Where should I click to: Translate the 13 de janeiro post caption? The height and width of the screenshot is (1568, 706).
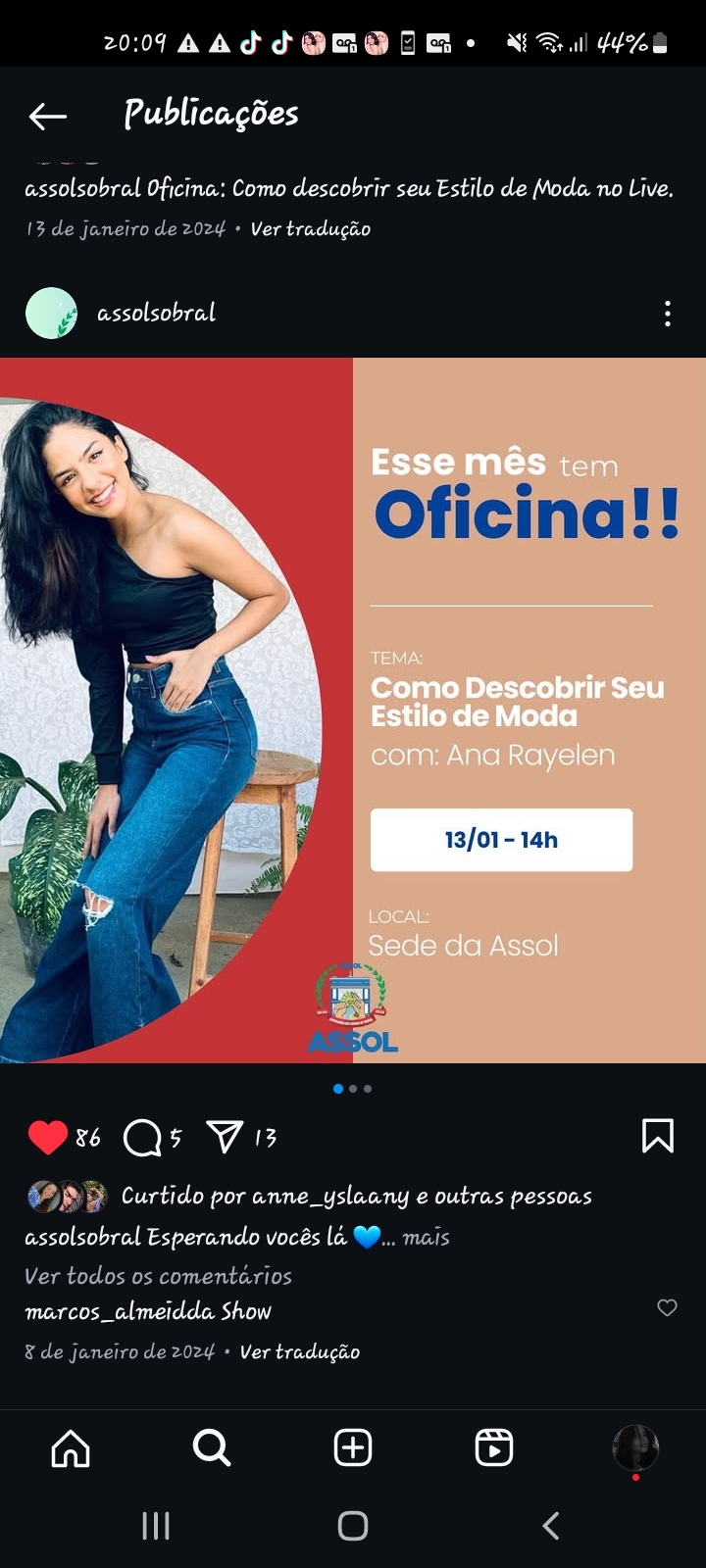[x=310, y=229]
